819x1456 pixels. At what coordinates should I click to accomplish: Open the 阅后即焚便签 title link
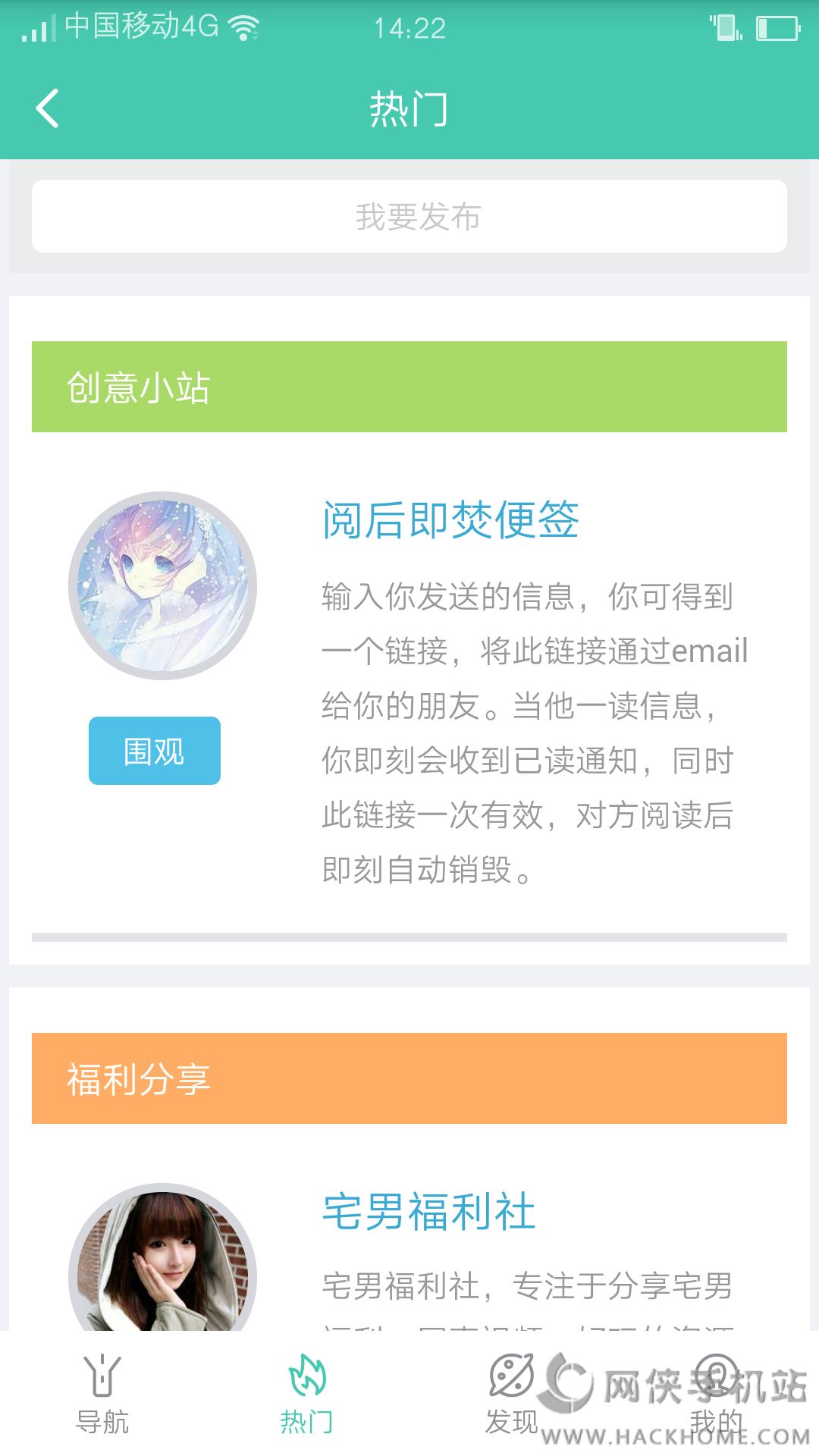tap(450, 520)
